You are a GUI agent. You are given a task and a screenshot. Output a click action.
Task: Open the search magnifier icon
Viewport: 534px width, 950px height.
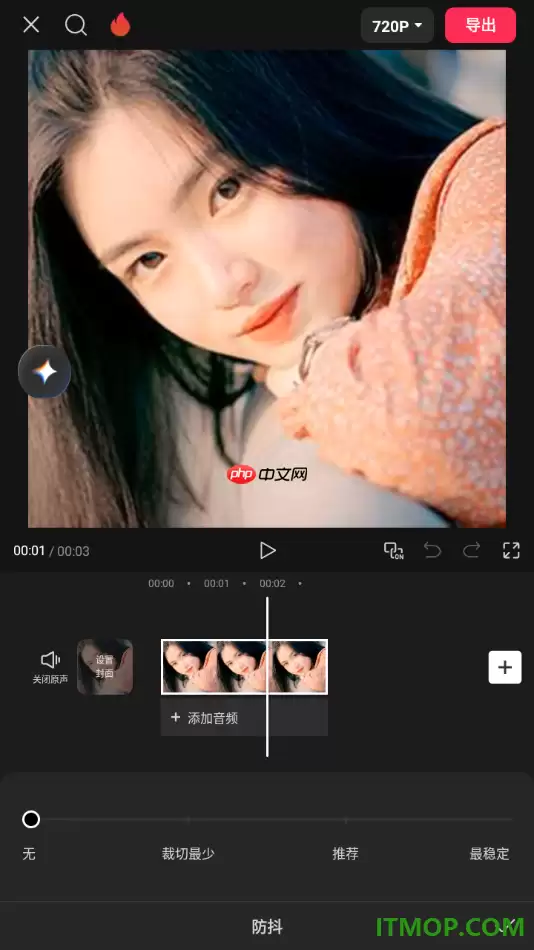76,25
